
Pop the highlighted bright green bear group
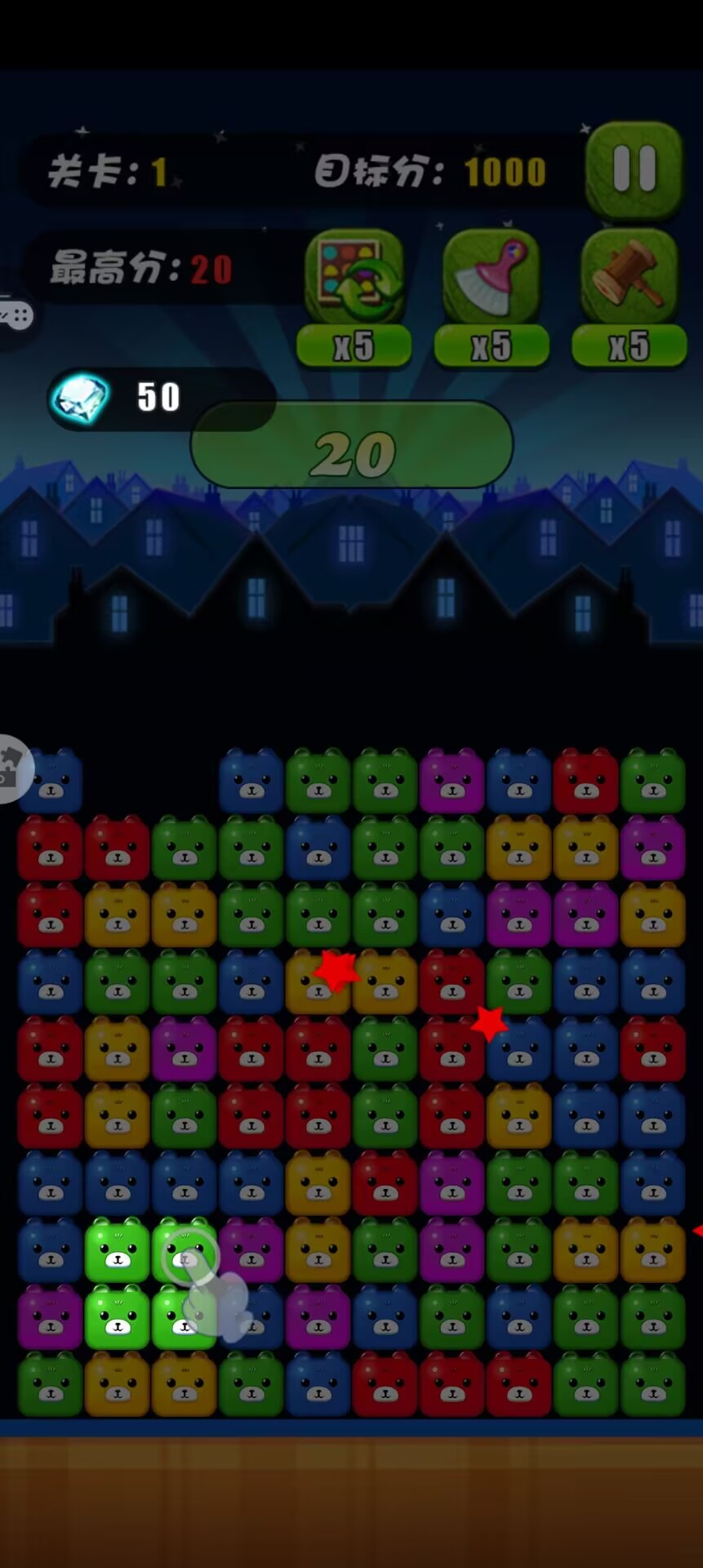pyautogui.click(x=118, y=1249)
